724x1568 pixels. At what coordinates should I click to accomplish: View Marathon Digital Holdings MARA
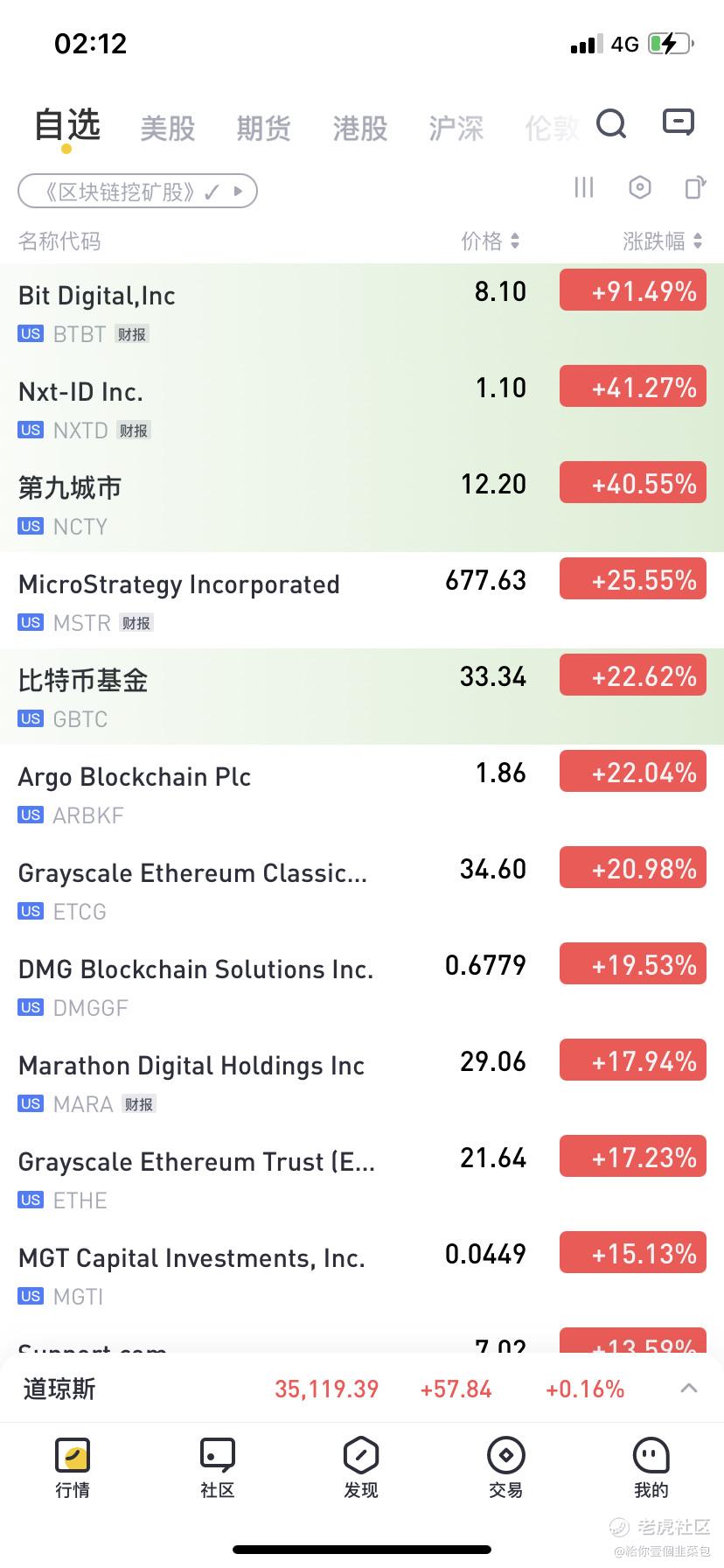click(362, 1081)
